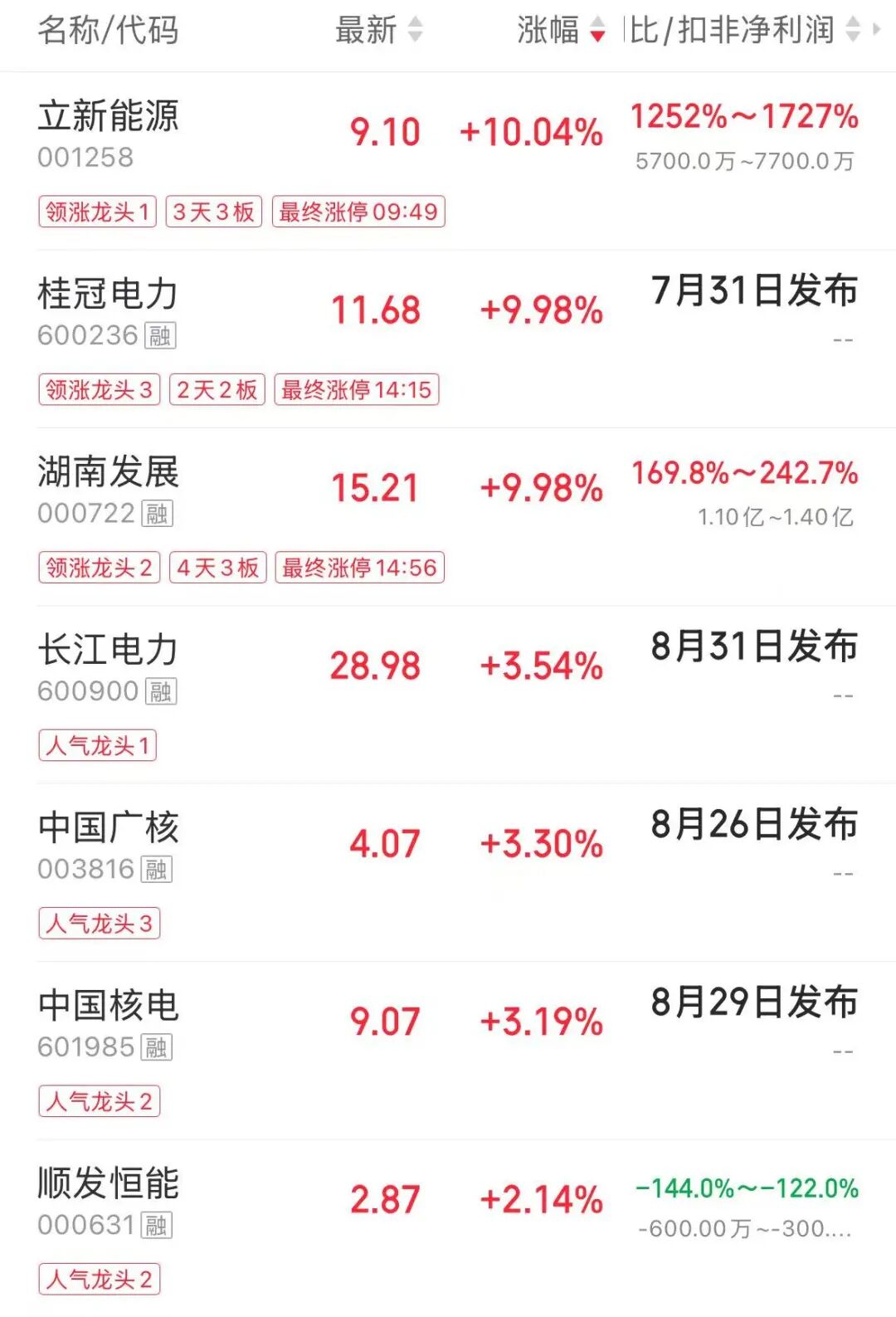Select the 中国广核 003816 row

tap(448, 872)
